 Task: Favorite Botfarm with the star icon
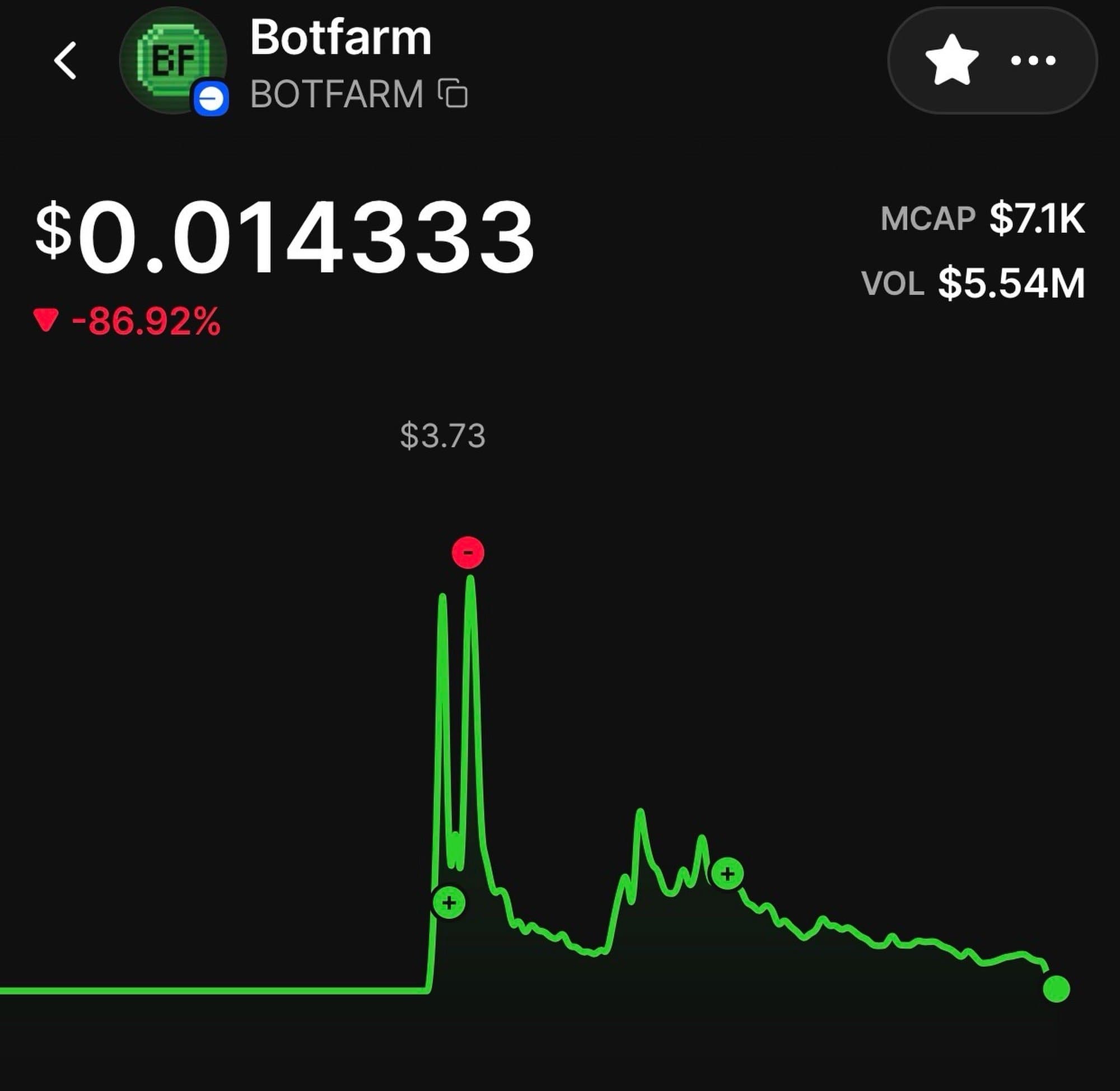pos(951,60)
